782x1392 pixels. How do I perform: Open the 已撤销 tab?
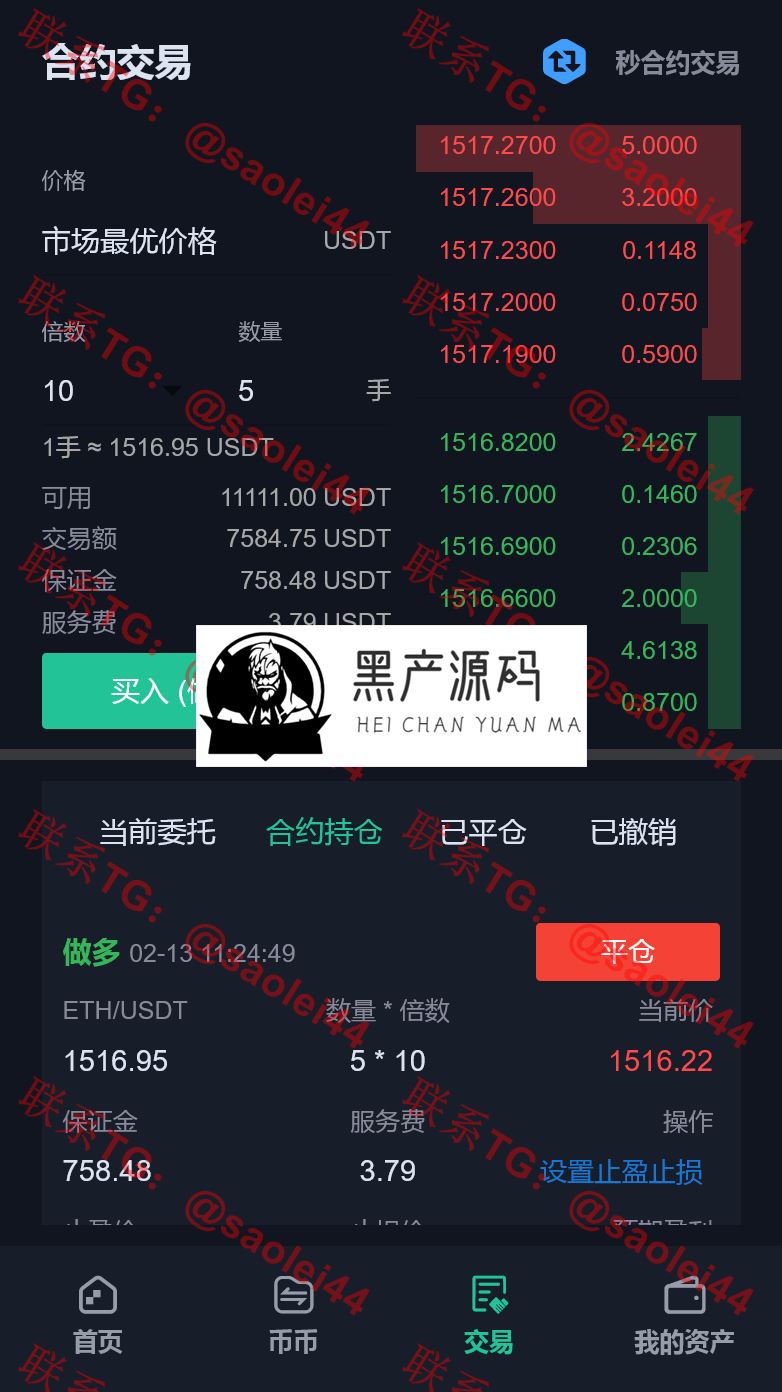[633, 832]
